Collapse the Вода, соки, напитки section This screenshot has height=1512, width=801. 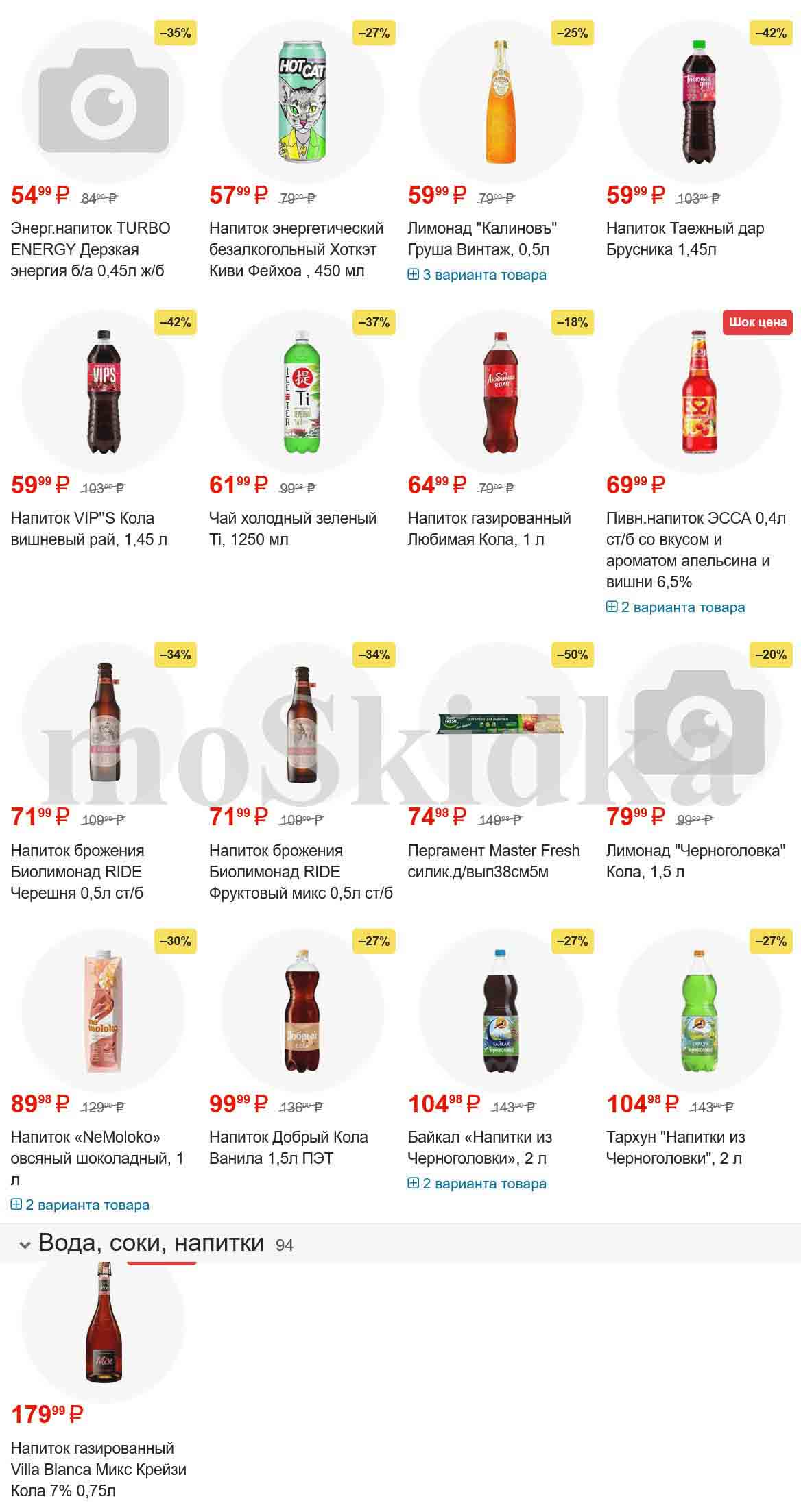tap(25, 1245)
